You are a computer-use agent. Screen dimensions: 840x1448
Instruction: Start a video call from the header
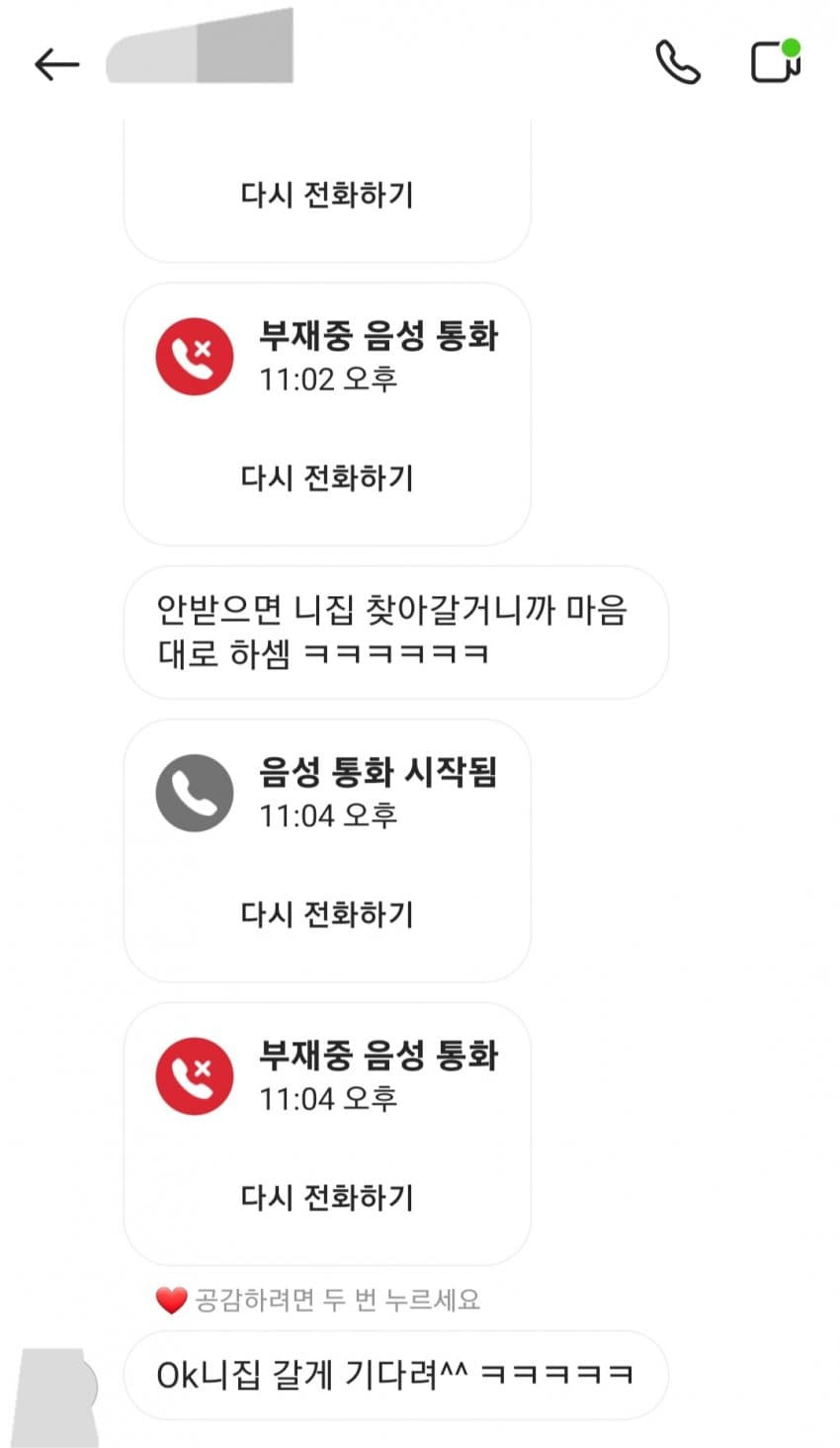tap(776, 62)
